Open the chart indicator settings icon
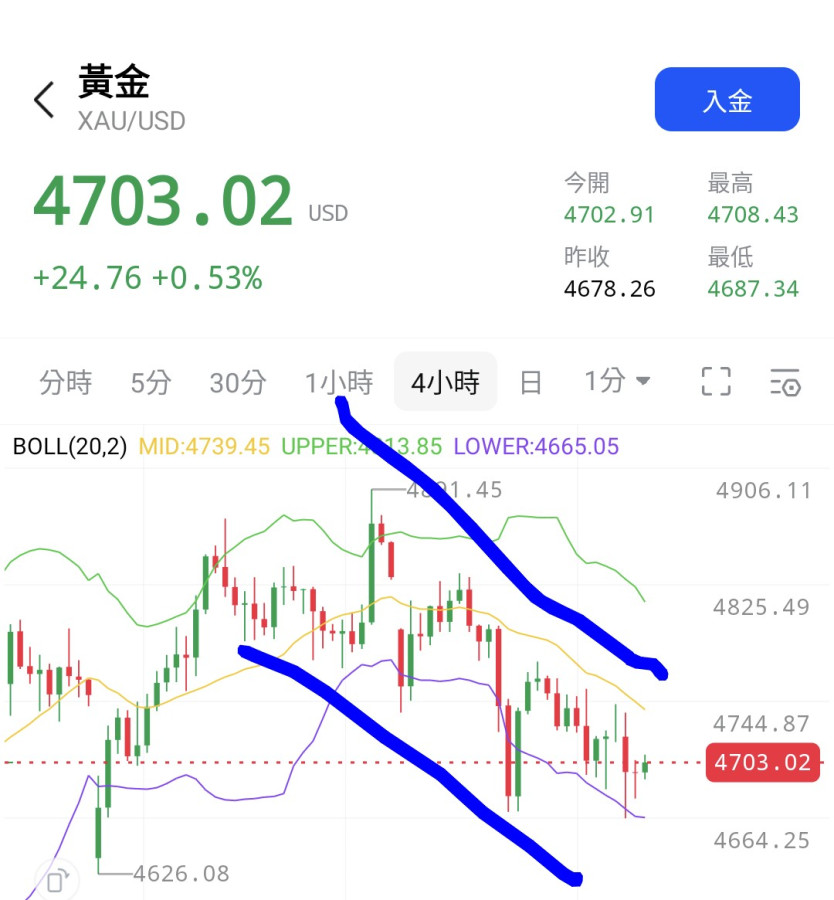834x900 pixels. (x=785, y=382)
